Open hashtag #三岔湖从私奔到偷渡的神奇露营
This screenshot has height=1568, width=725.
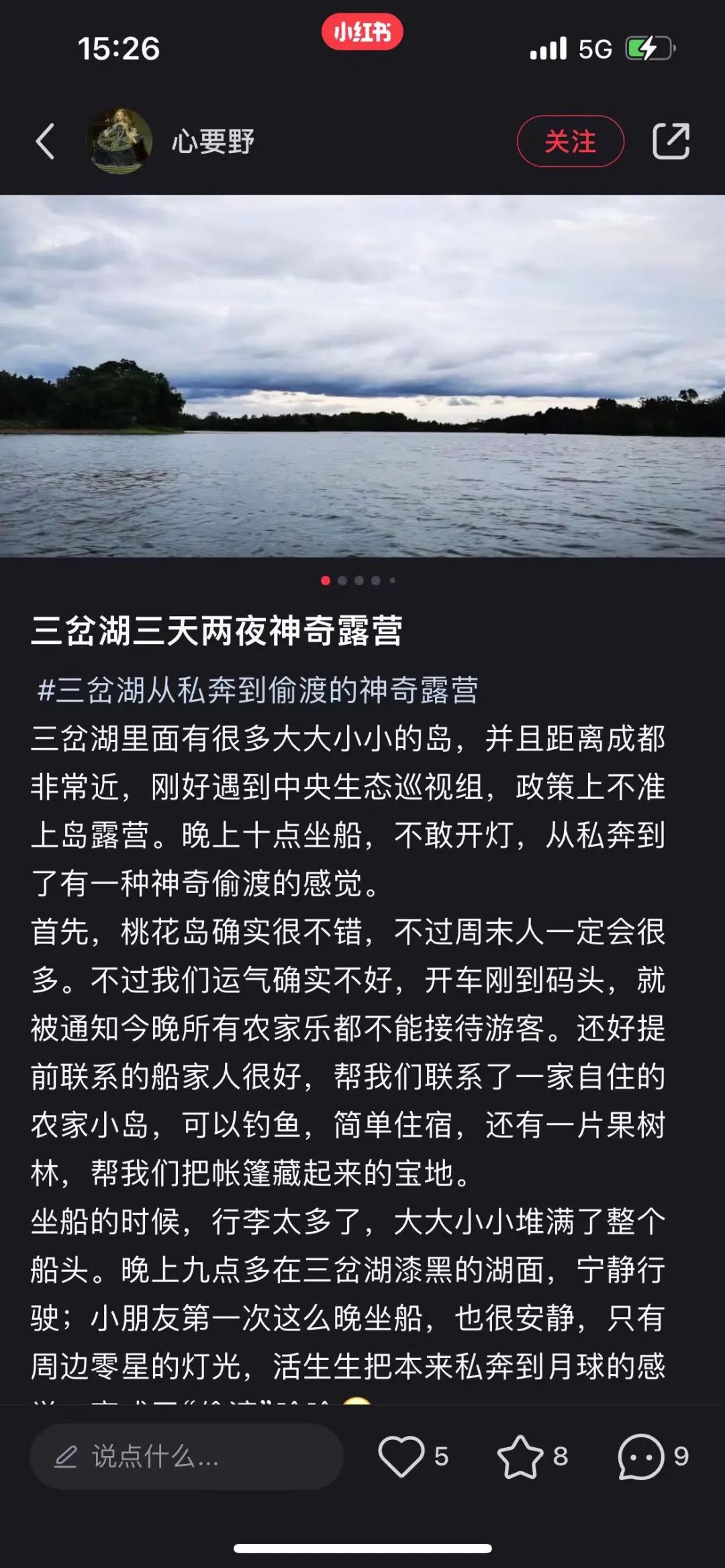[x=258, y=690]
